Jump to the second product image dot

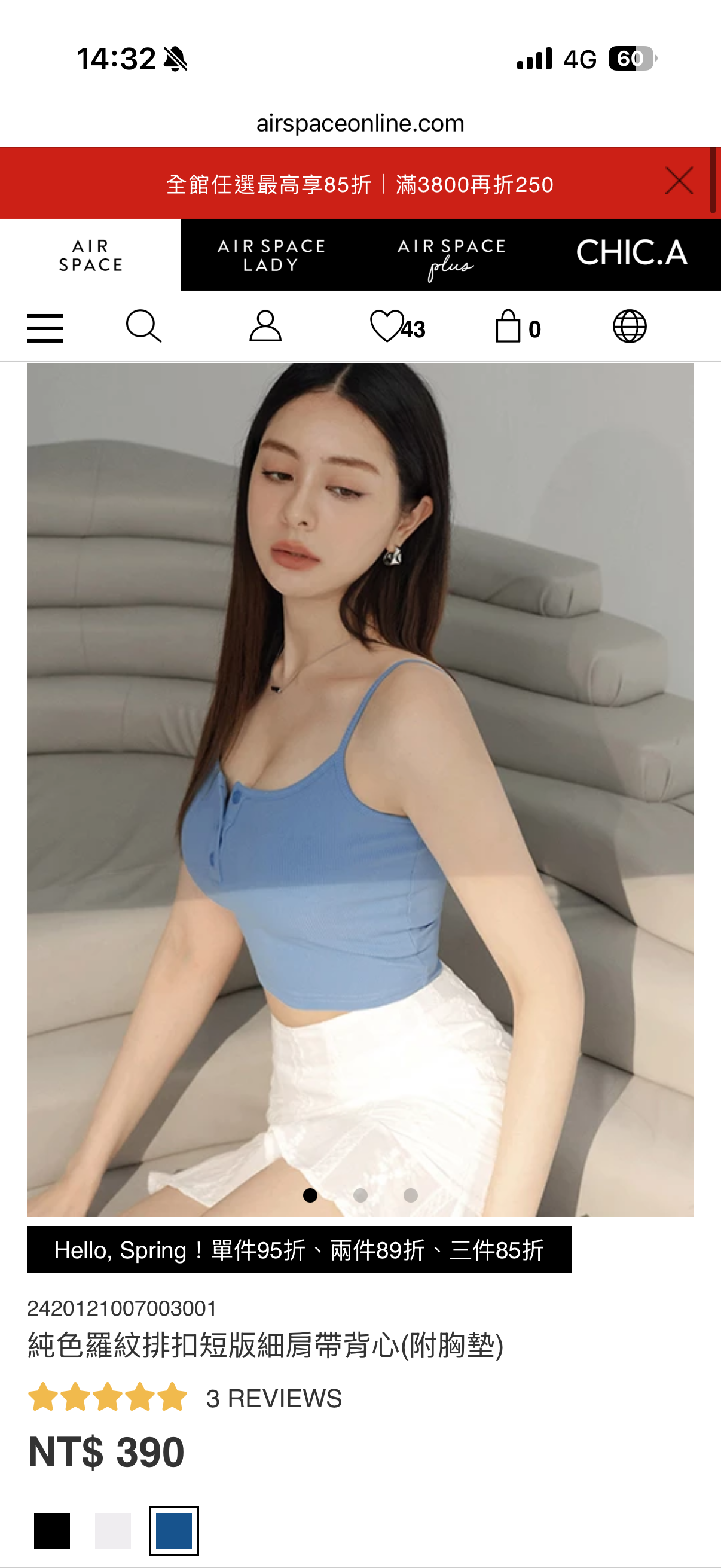[360, 1195]
